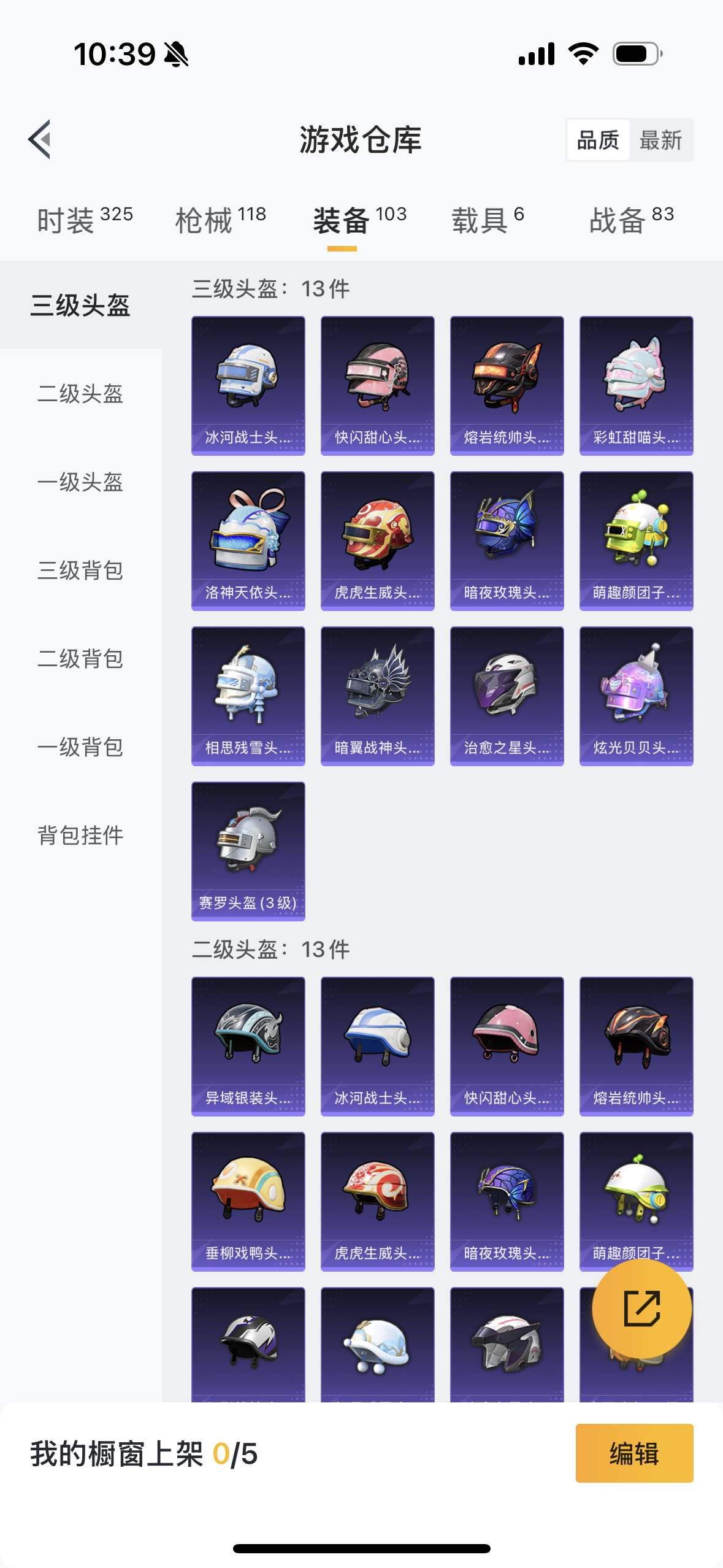Screen dimensions: 723x1568
Task: Open the 彩虹甜喵 level-three helmet item
Action: (636, 386)
